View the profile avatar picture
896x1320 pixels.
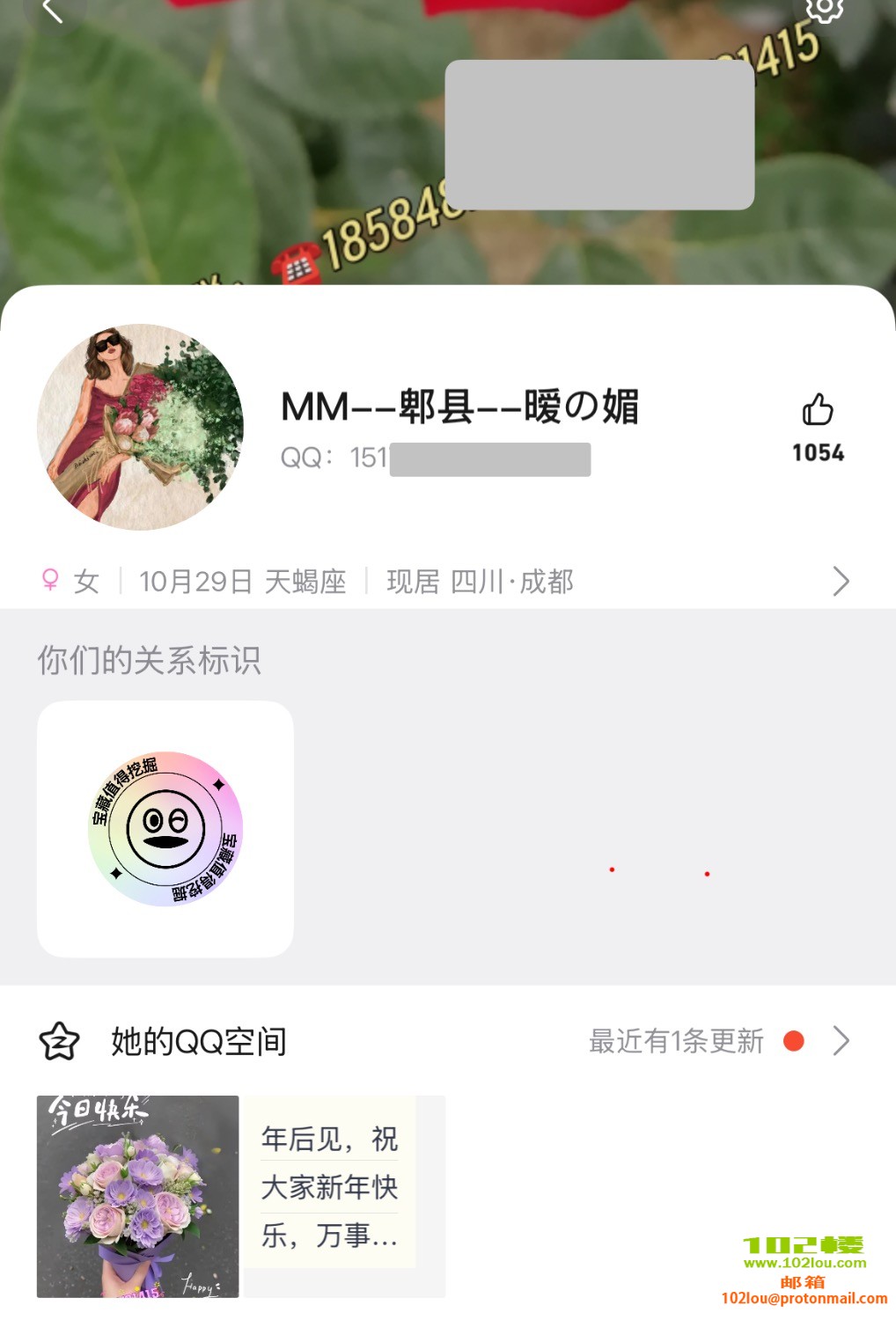click(140, 428)
